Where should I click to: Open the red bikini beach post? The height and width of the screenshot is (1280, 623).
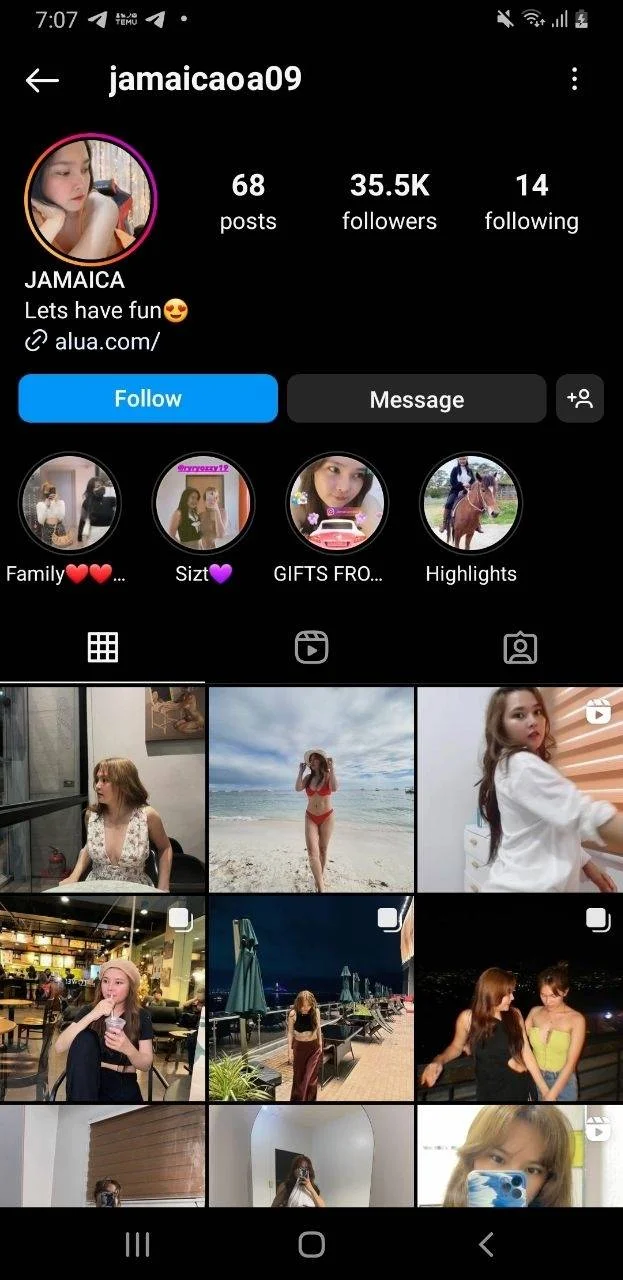[311, 789]
